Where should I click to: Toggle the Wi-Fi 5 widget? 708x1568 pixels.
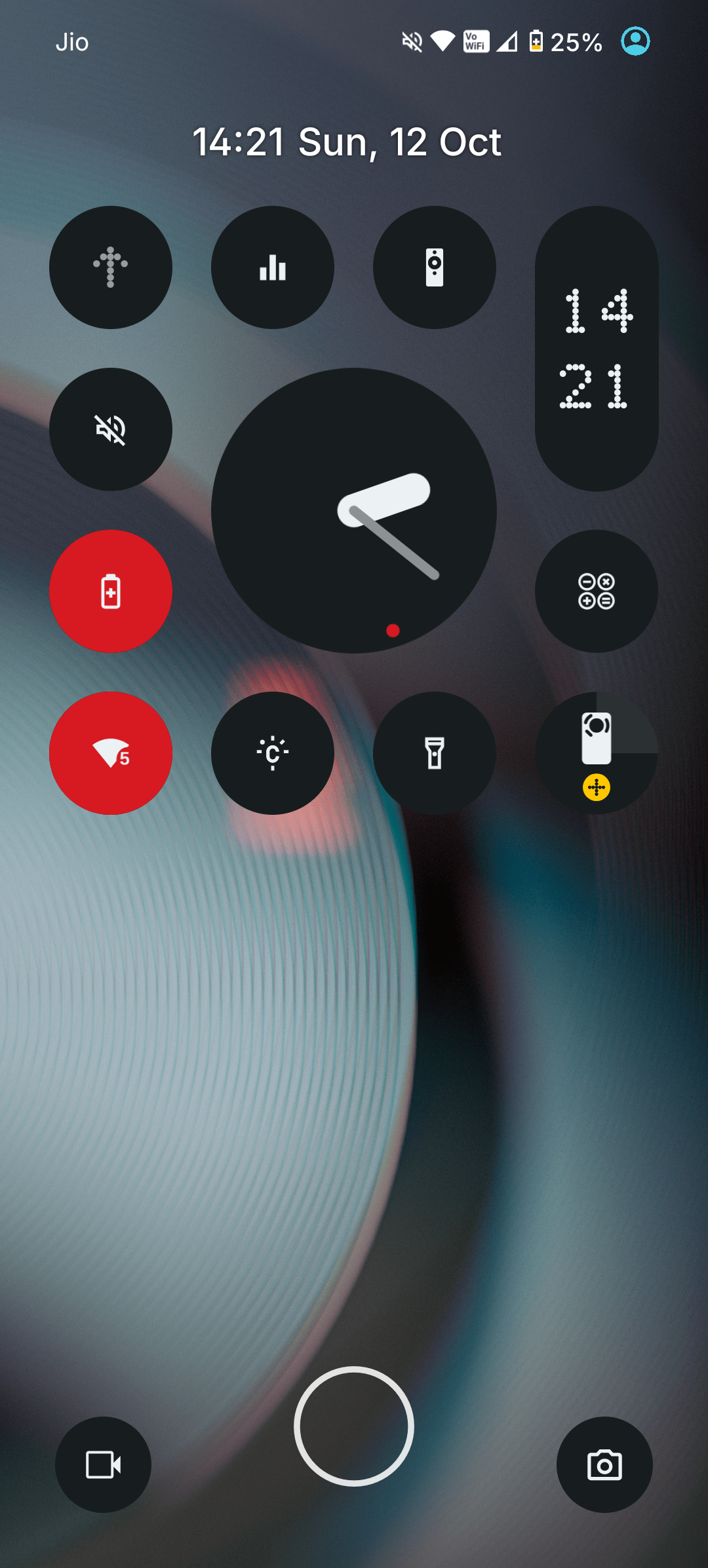pos(111,753)
